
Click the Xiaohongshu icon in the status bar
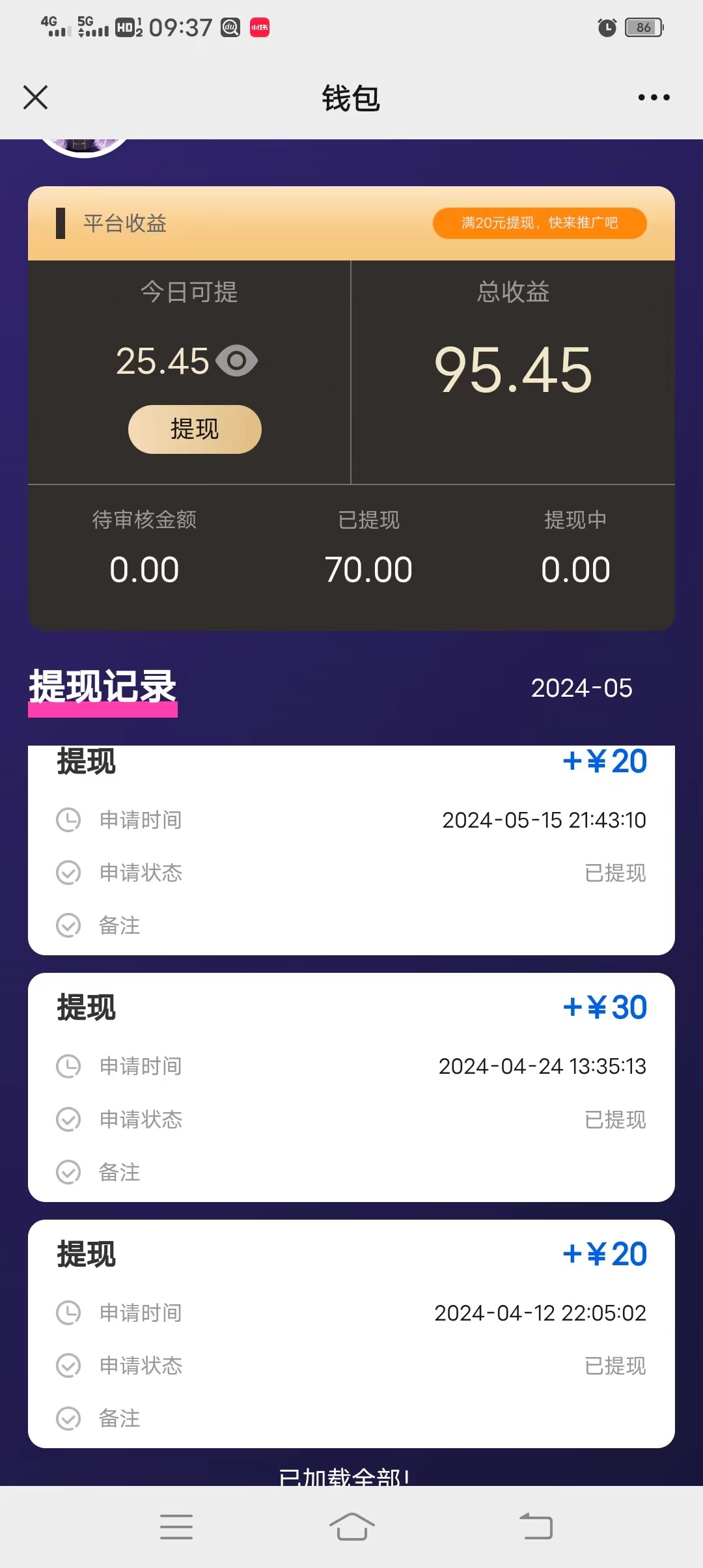pyautogui.click(x=259, y=27)
